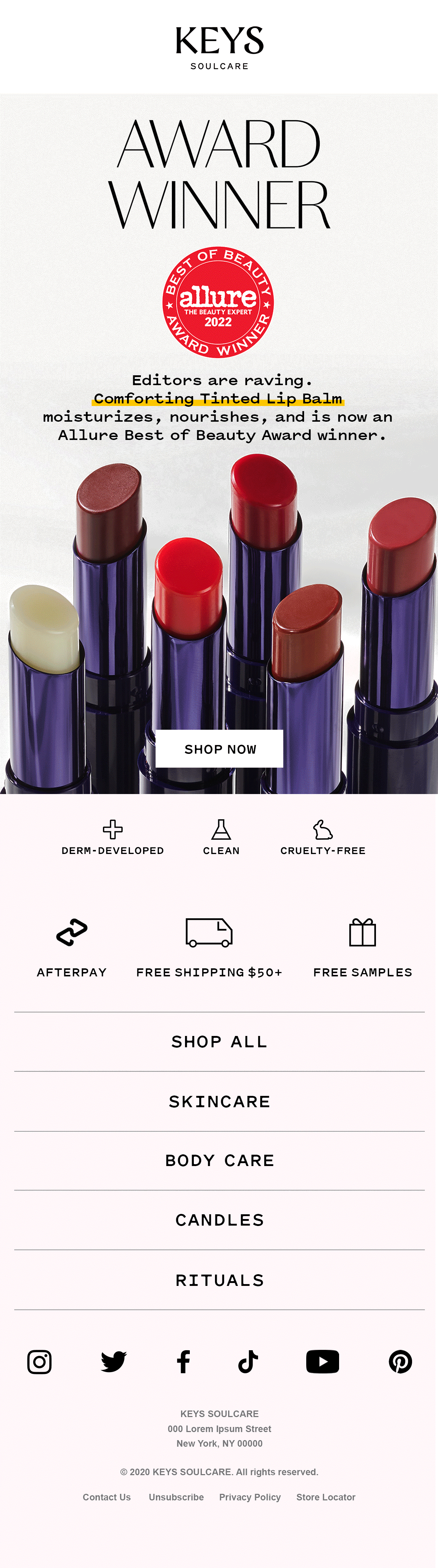Open the Pinterest profile
The width and height of the screenshot is (438, 1568).
(x=400, y=1362)
